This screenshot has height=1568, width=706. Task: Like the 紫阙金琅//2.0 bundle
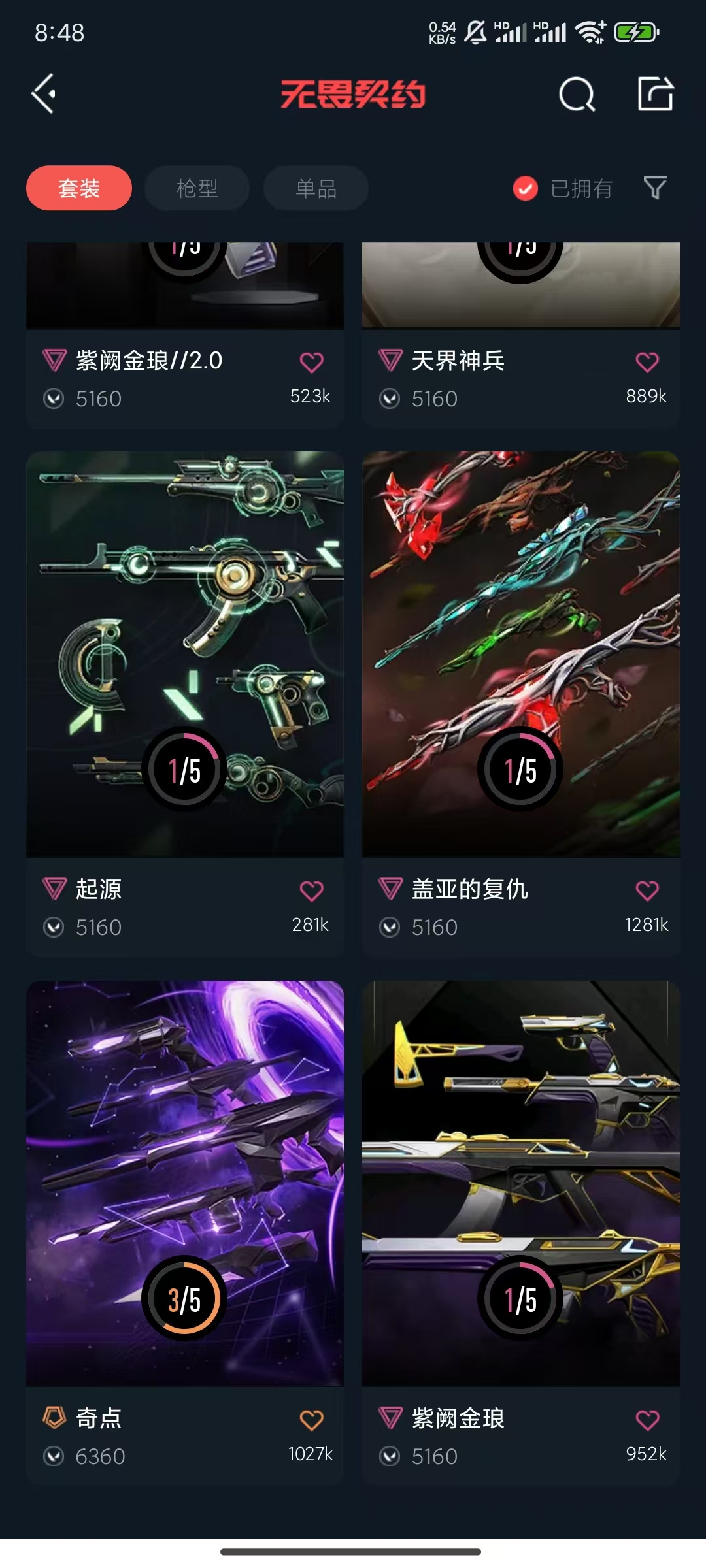coord(312,362)
